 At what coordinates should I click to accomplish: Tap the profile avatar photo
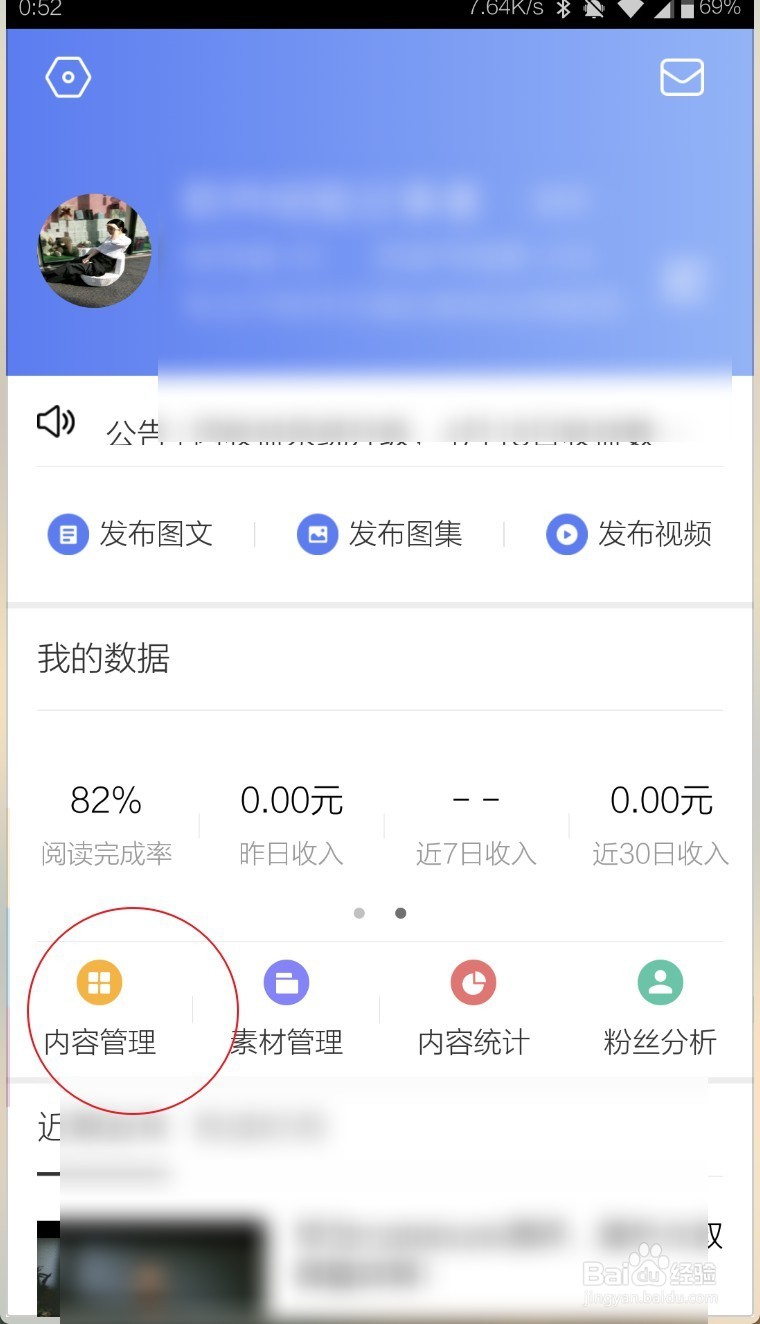point(94,252)
